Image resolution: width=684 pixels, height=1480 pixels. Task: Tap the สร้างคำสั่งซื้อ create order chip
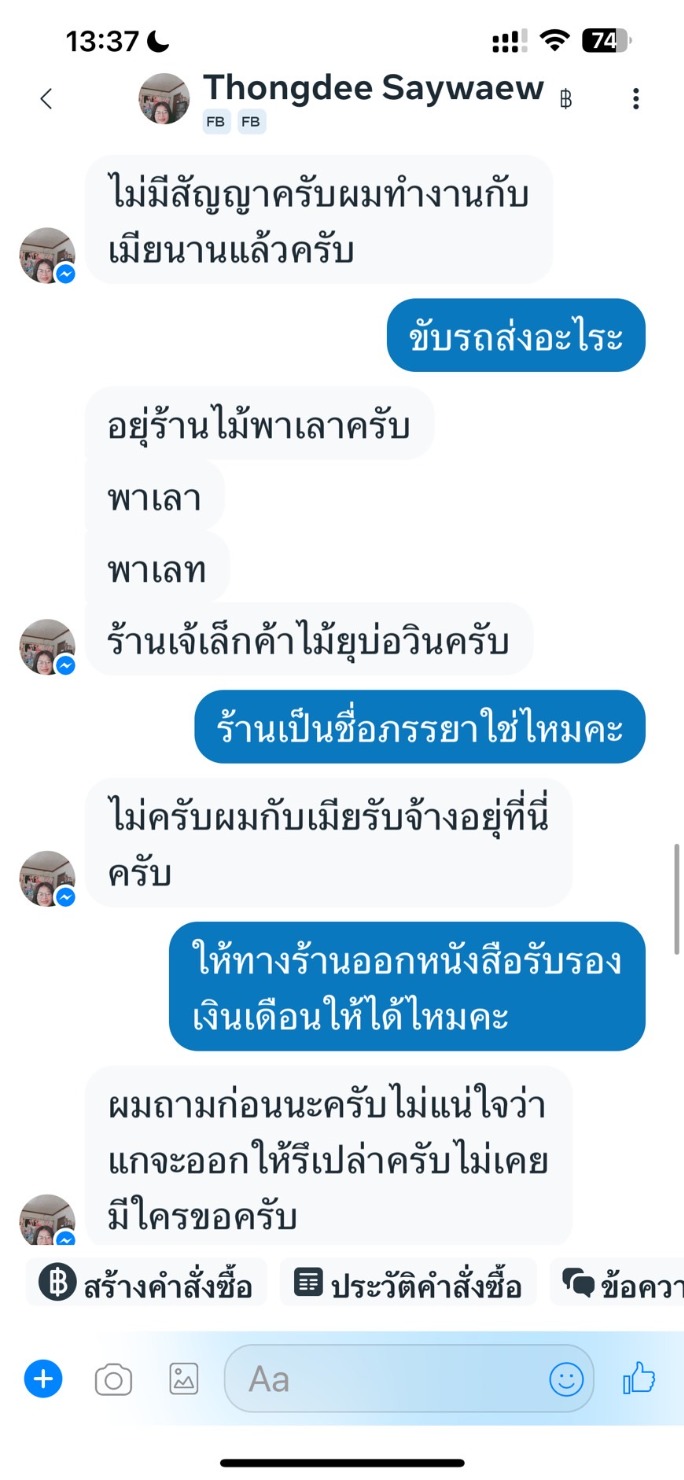(146, 1284)
